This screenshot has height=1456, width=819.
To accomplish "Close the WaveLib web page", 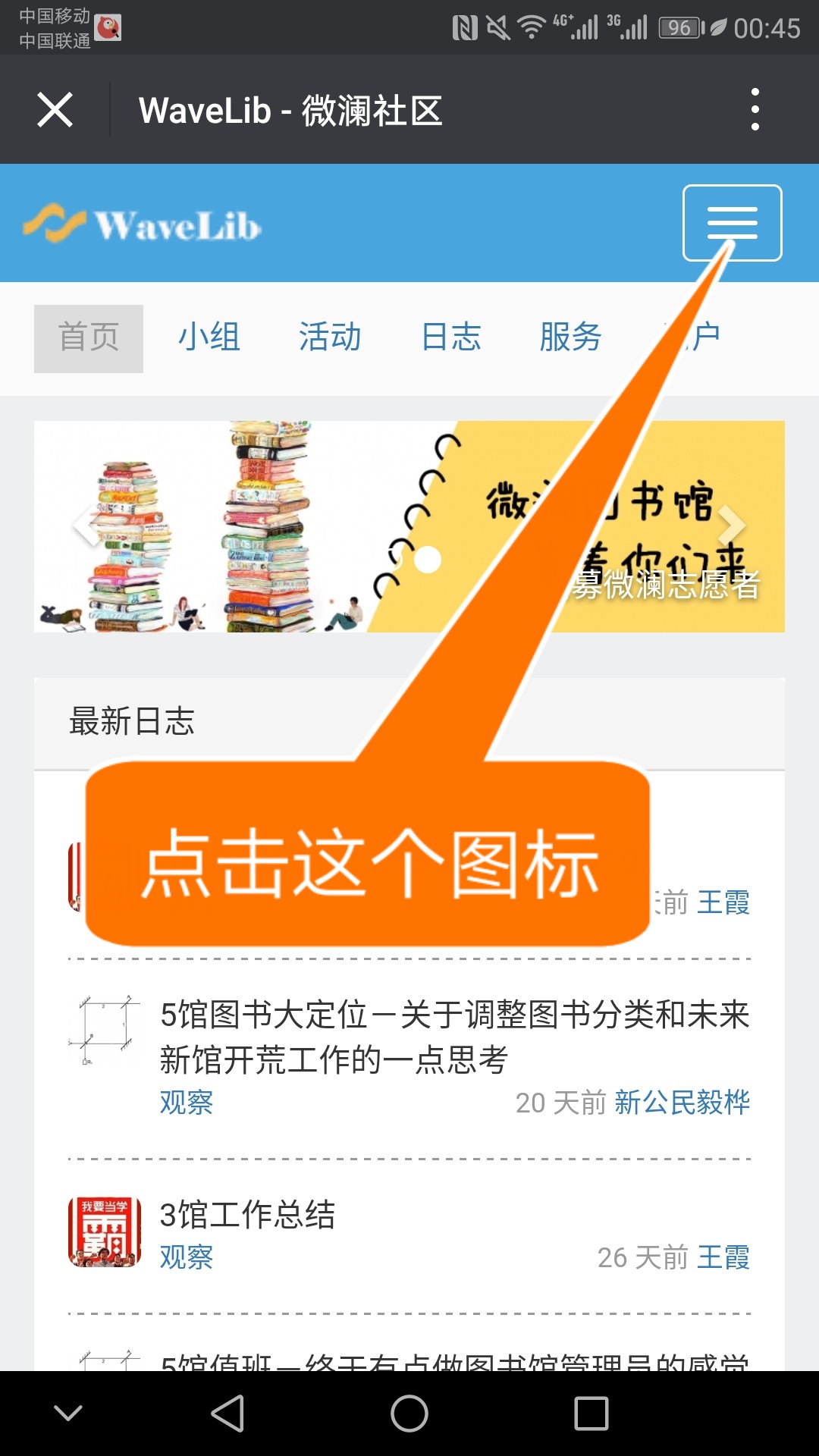I will click(55, 110).
